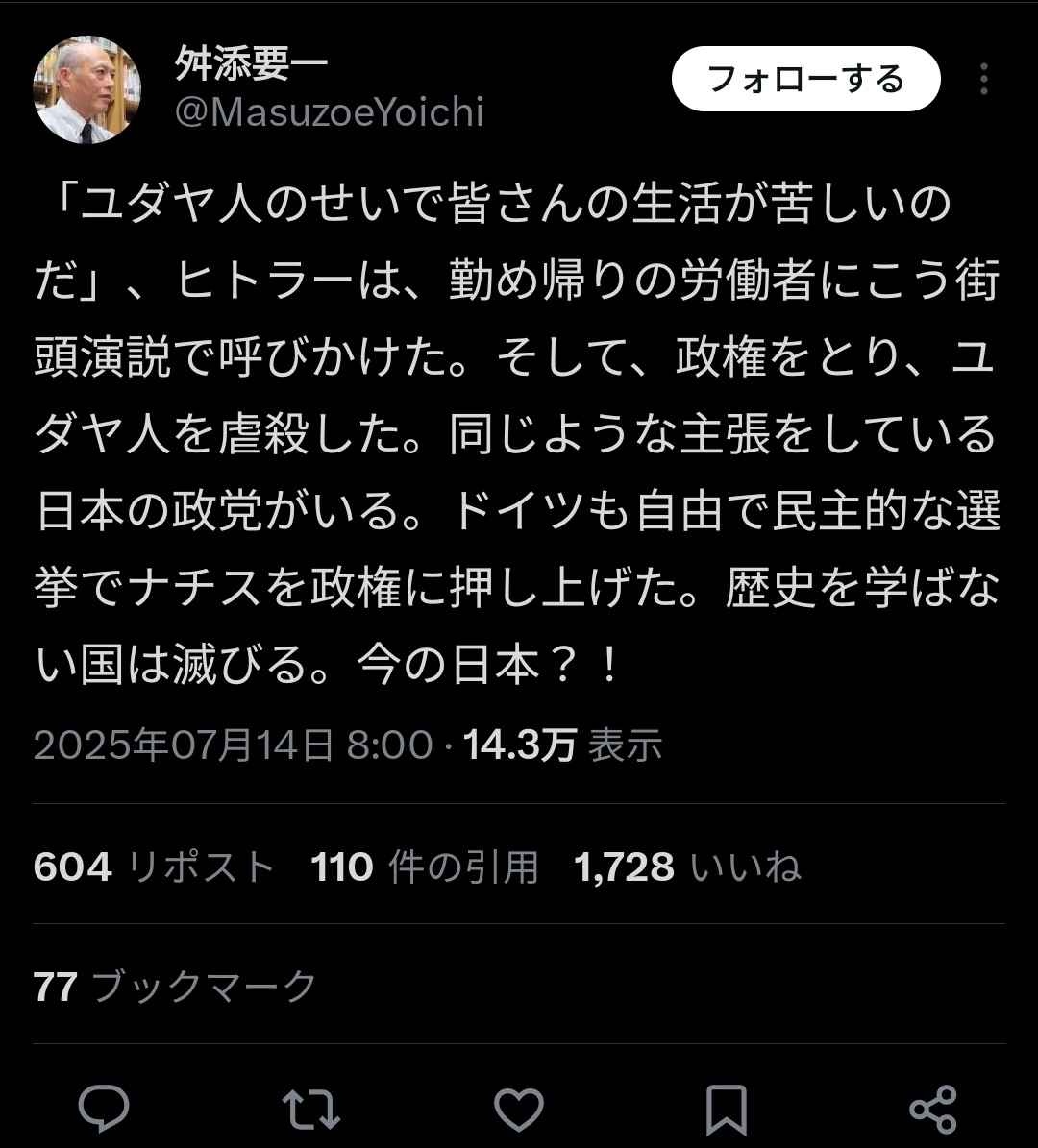This screenshot has width=1038, height=1148.
Task: View the 604 リポスト list
Action: pyautogui.click(x=154, y=867)
